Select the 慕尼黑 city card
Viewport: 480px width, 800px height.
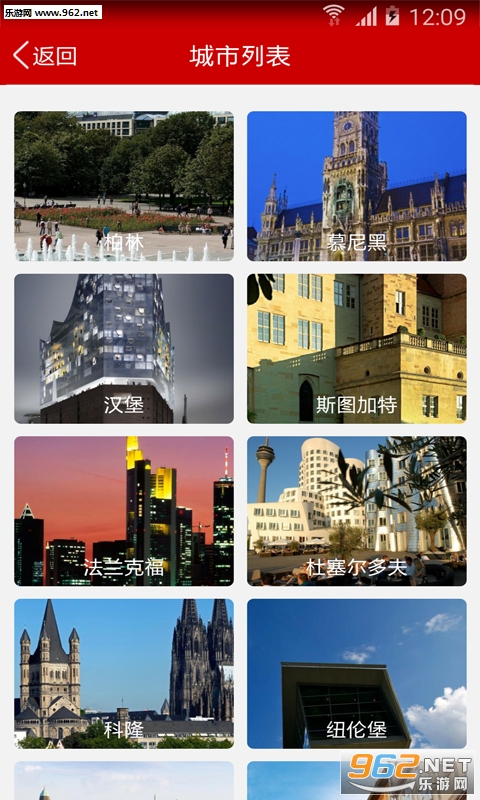357,186
